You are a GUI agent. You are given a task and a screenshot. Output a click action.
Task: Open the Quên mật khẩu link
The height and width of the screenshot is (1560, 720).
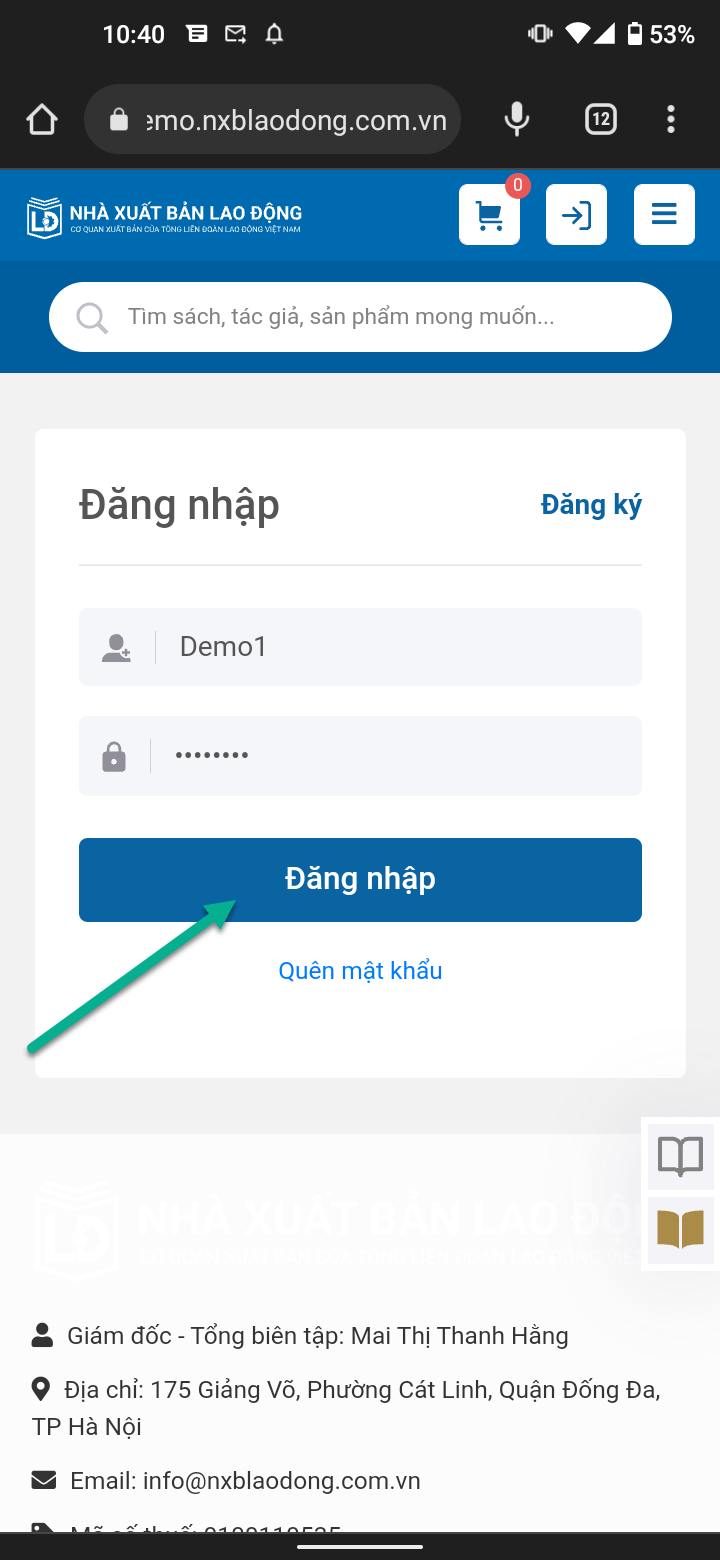[360, 971]
